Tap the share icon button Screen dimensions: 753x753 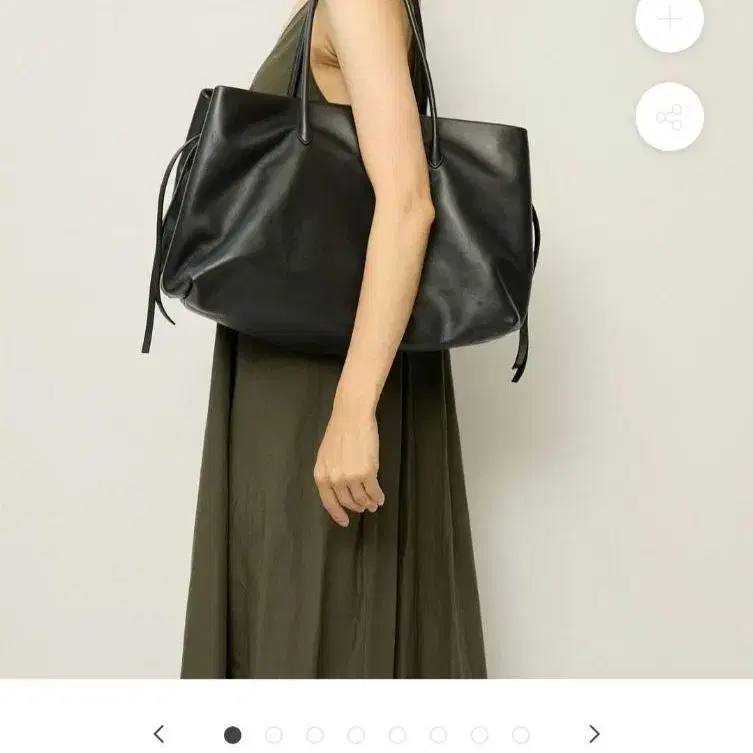(669, 117)
